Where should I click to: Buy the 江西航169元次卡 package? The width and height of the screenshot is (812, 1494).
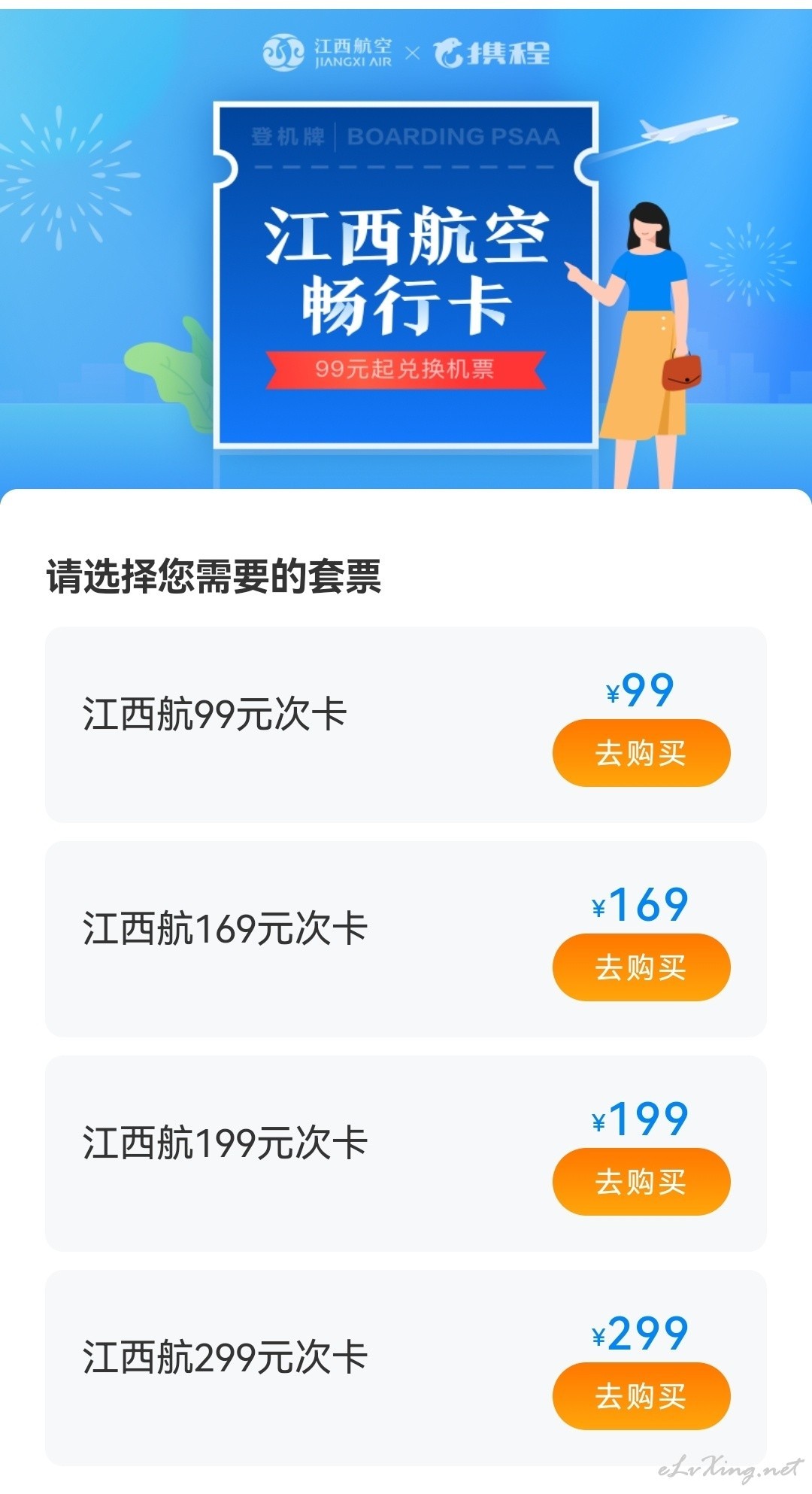641,967
